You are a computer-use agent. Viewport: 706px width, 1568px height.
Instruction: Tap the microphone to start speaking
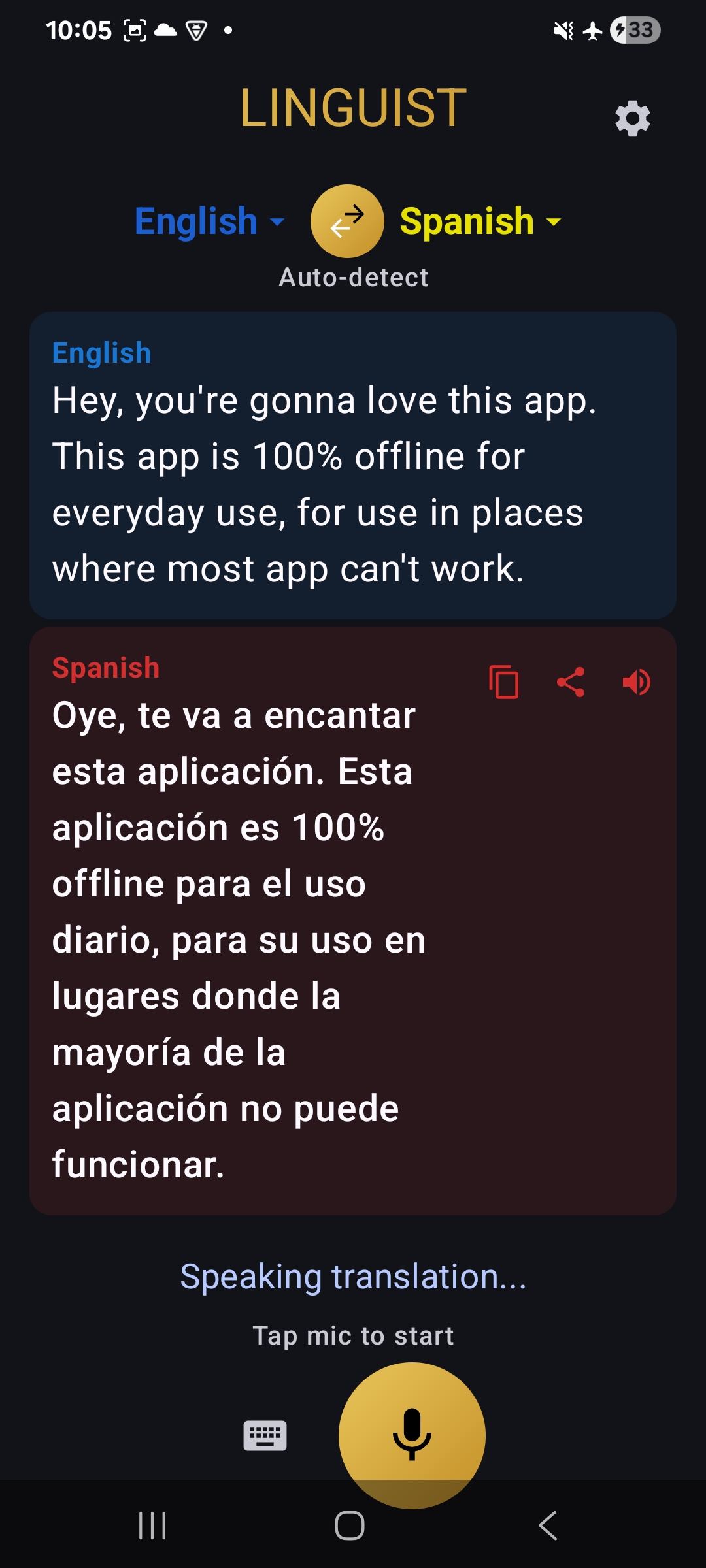tap(412, 1434)
